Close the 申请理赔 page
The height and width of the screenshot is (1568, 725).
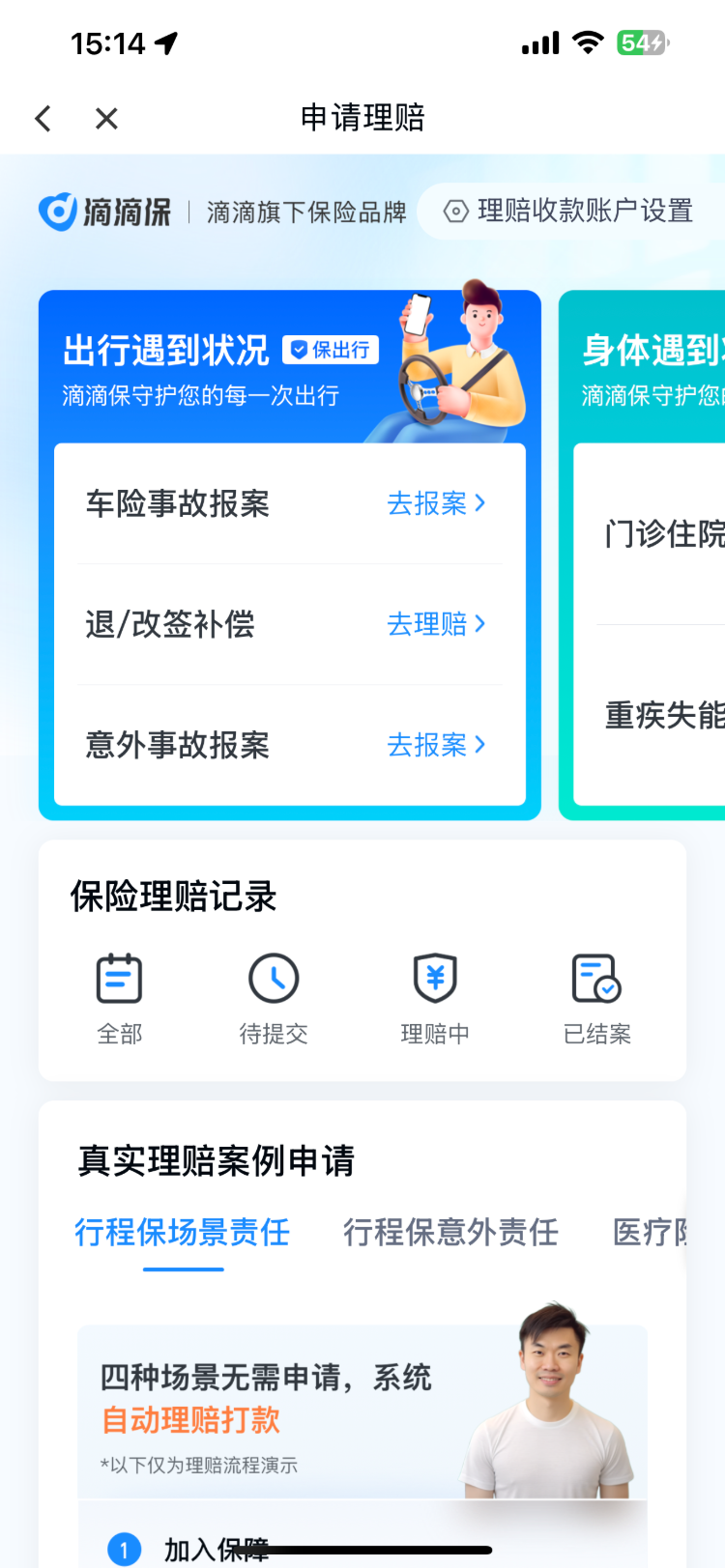tap(106, 119)
